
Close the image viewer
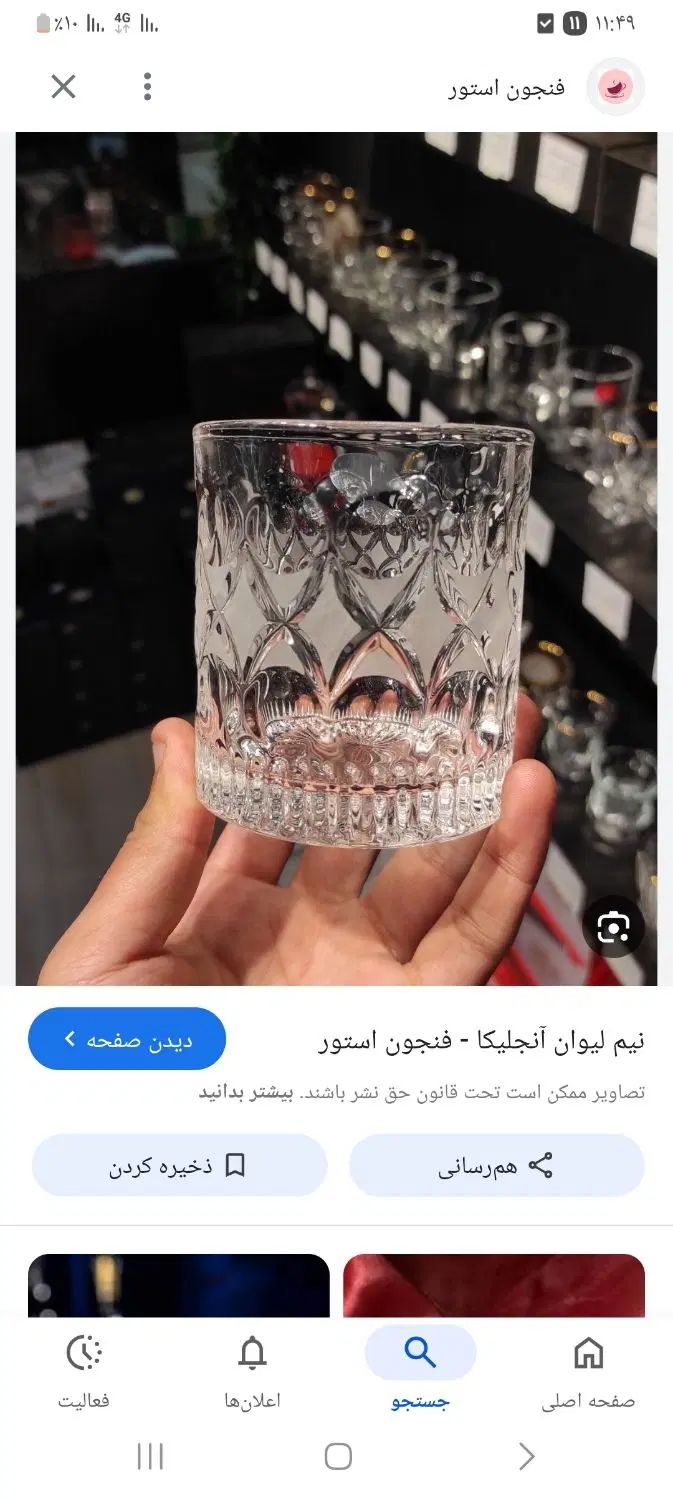coord(63,87)
